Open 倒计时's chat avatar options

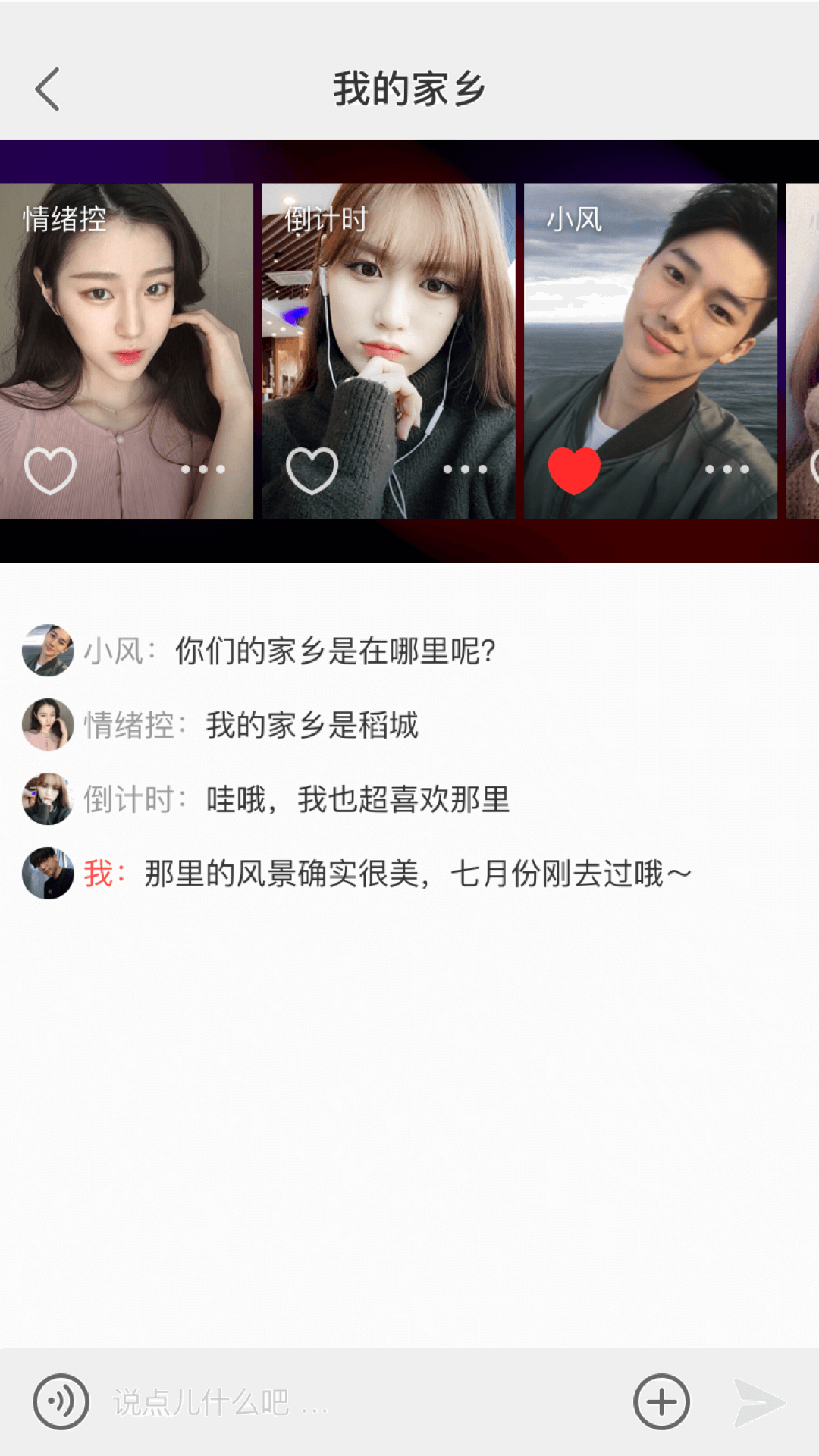48,798
